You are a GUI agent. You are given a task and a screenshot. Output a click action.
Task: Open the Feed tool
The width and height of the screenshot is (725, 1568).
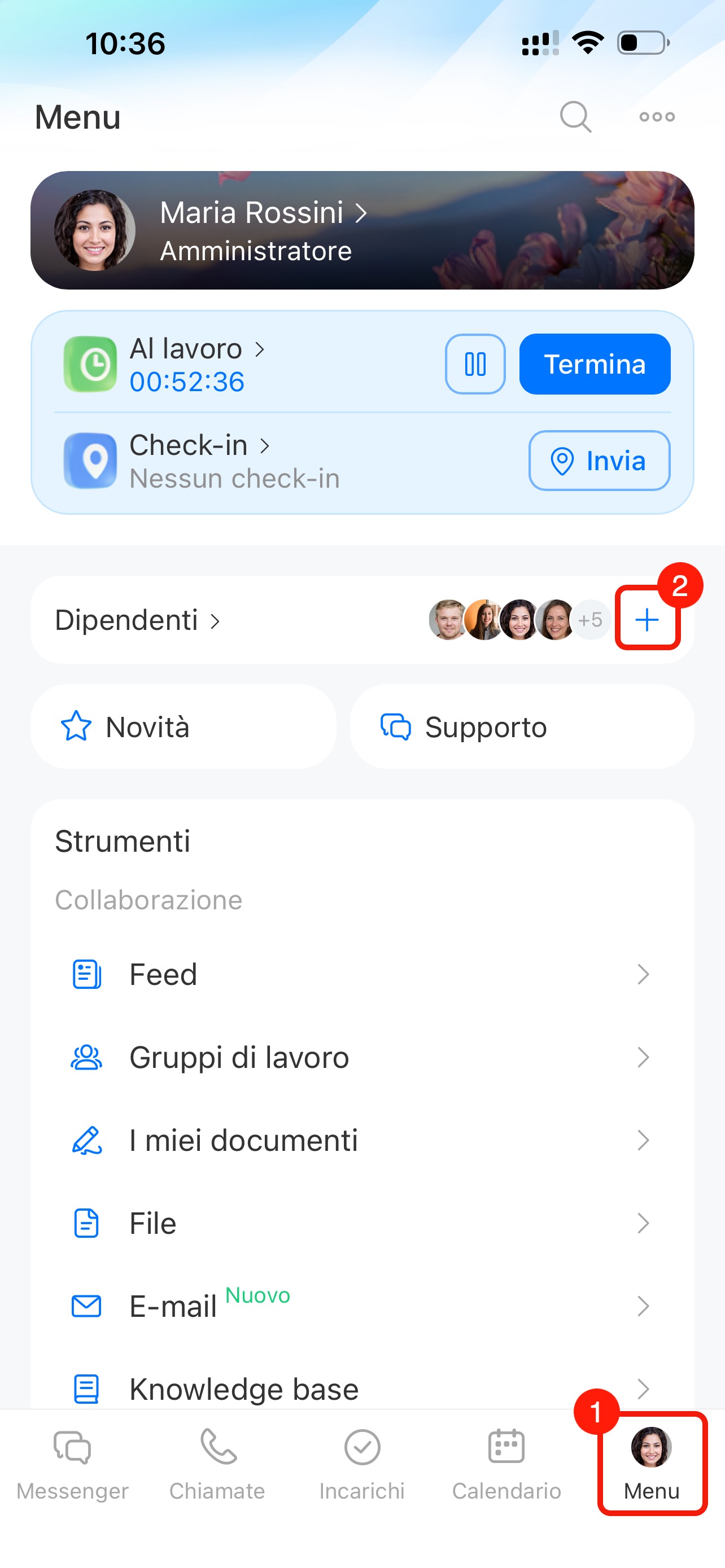click(x=361, y=975)
